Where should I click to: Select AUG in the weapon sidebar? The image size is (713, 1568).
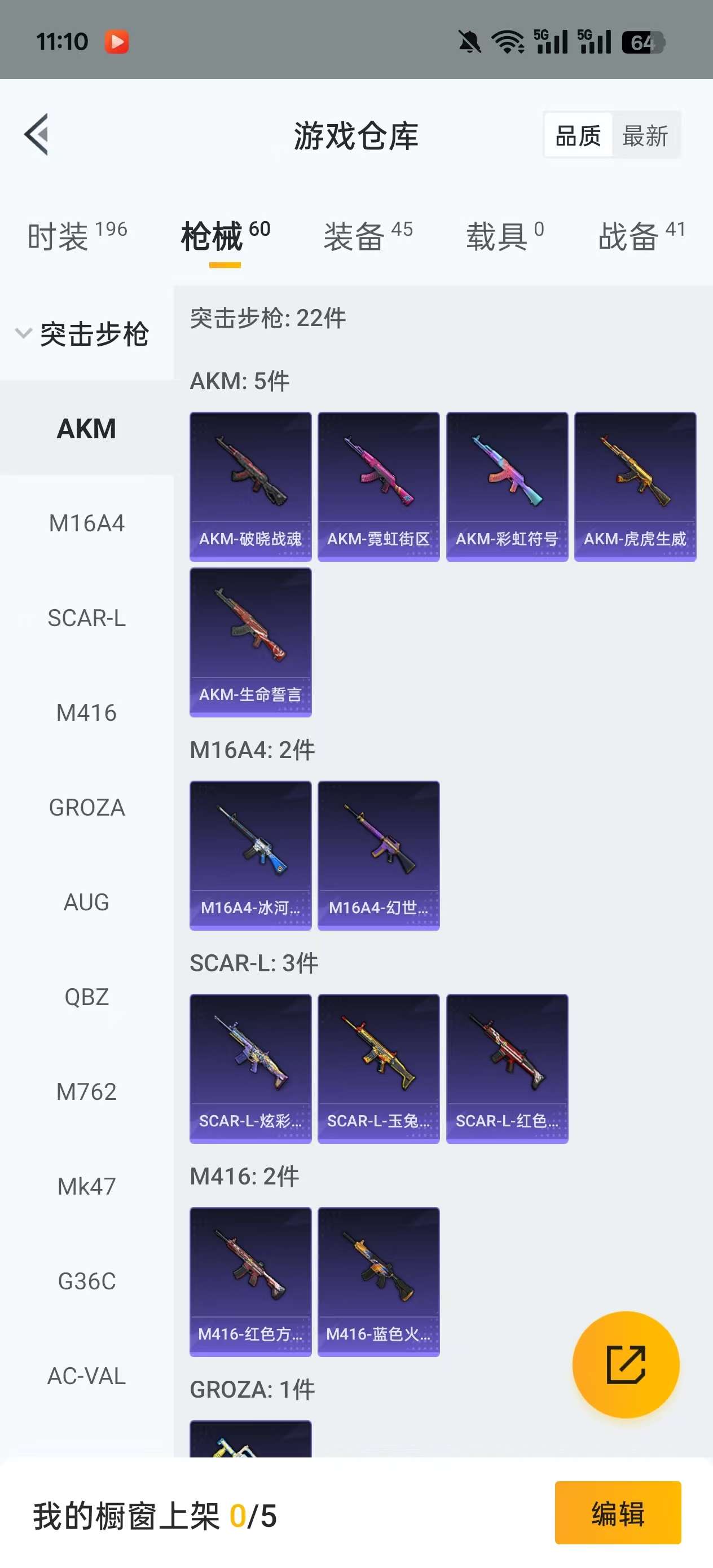point(86,902)
